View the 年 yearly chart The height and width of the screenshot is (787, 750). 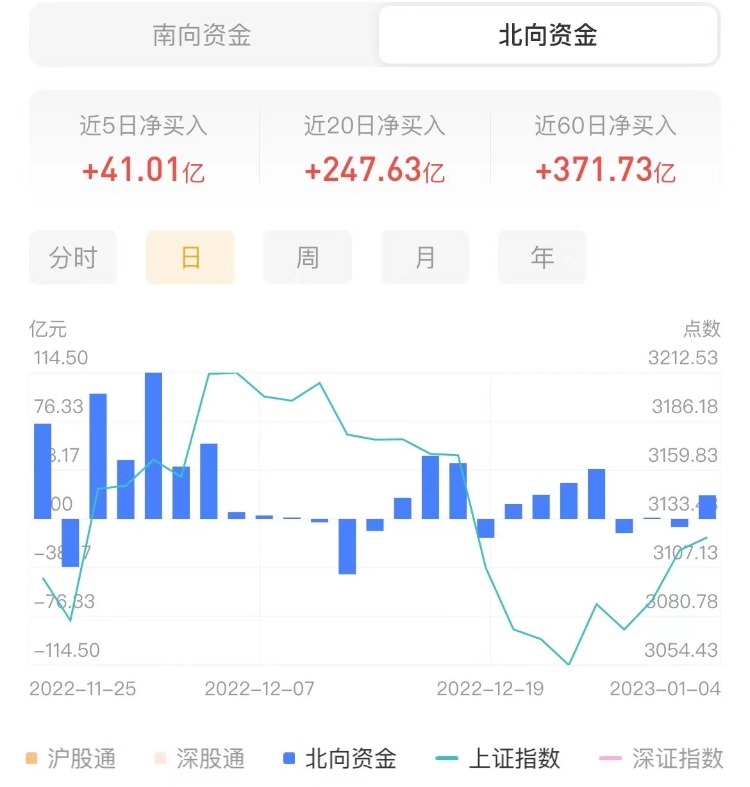(x=542, y=258)
